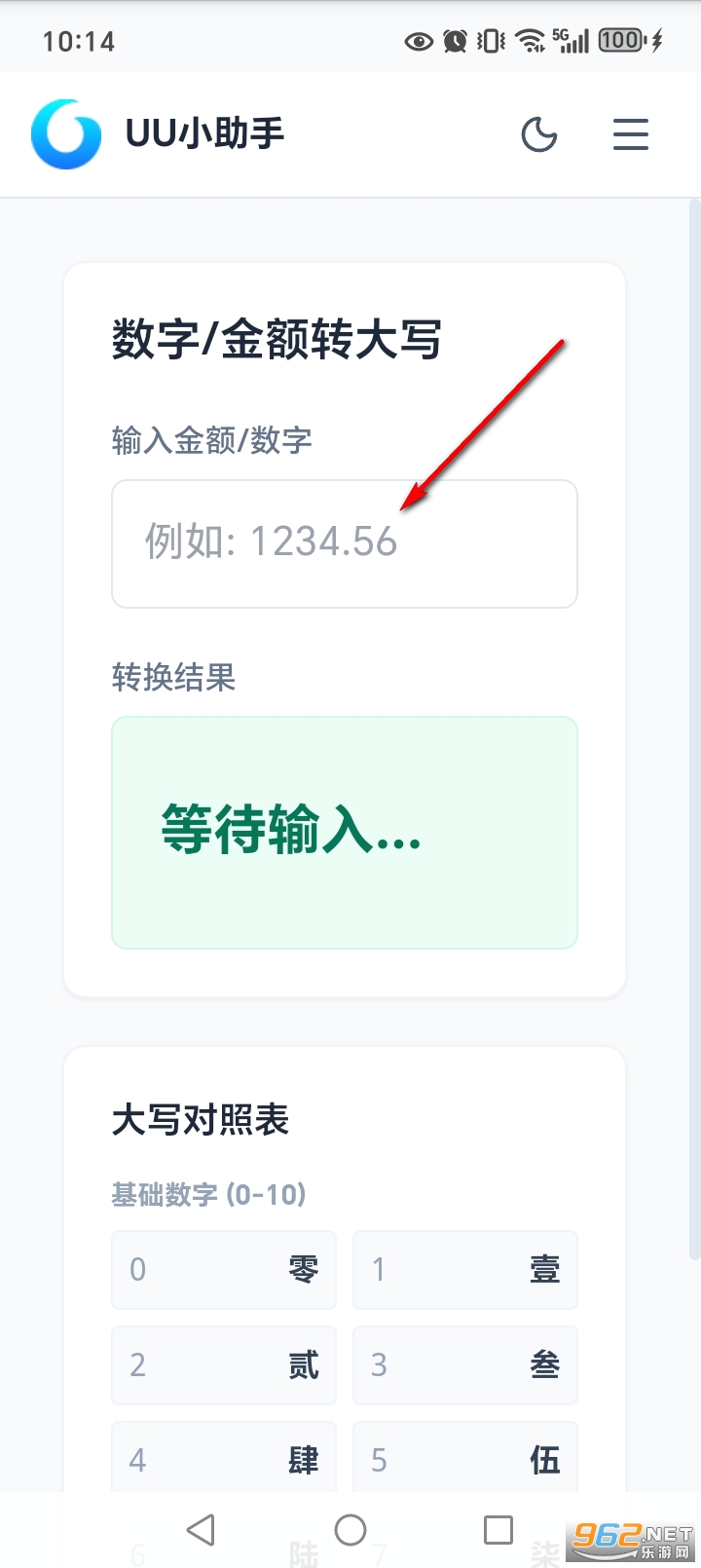The image size is (701, 1568).
Task: Select the cell showing 0 零
Action: tap(224, 1269)
